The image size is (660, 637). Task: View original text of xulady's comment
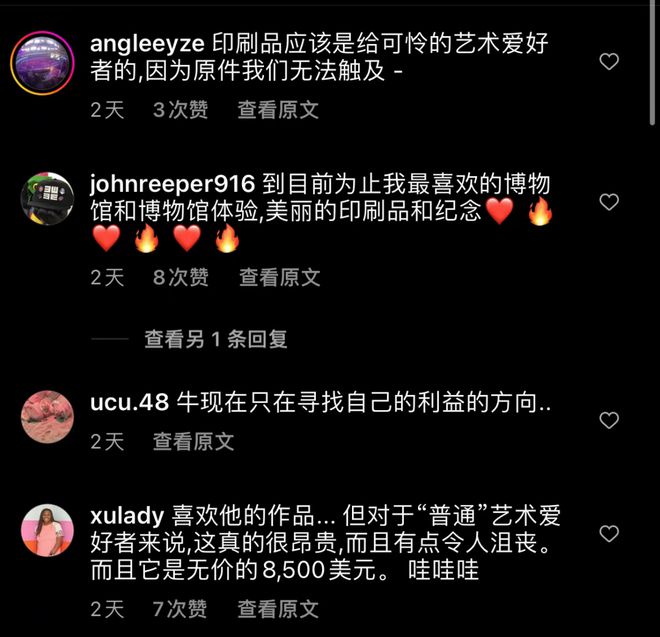coord(278,608)
